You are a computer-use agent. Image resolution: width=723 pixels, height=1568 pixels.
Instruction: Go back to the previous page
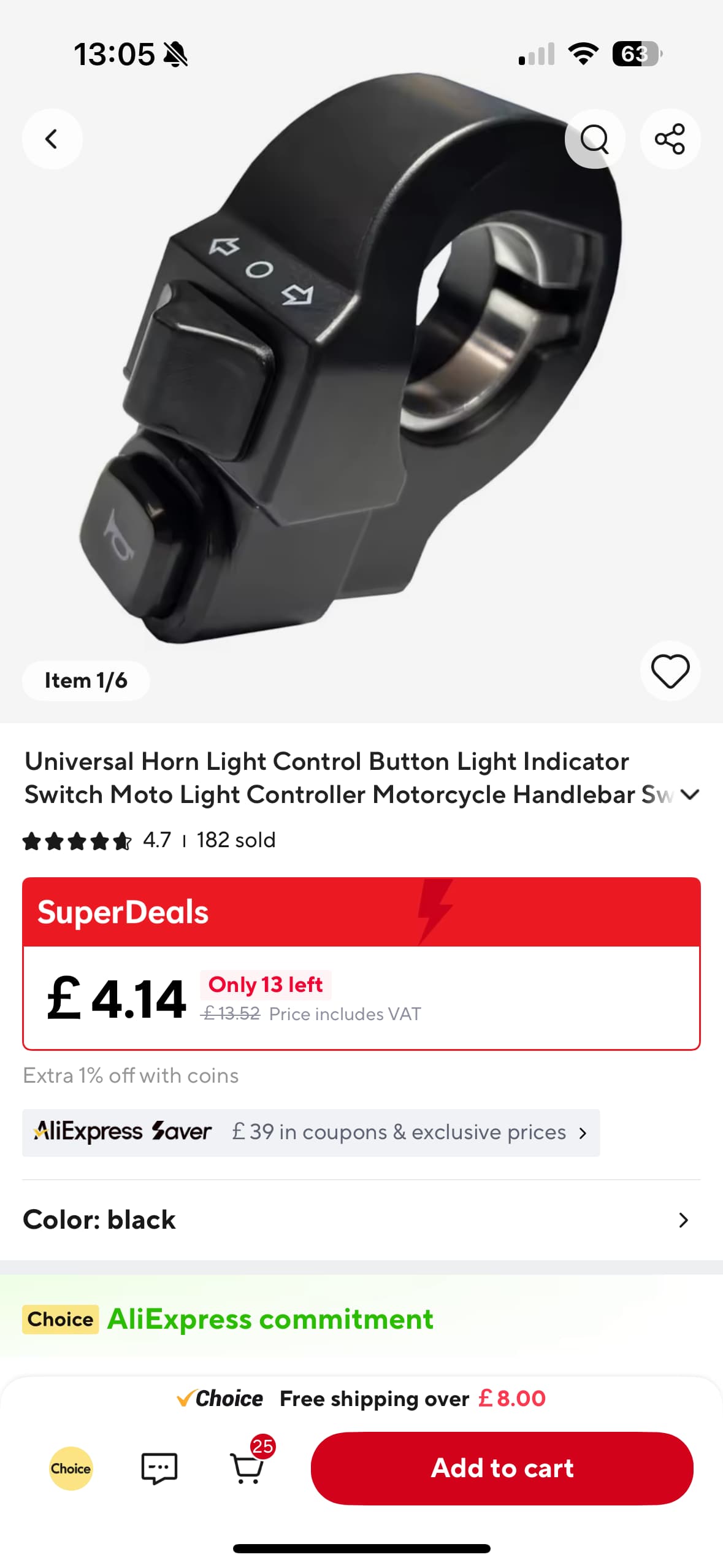pos(52,139)
